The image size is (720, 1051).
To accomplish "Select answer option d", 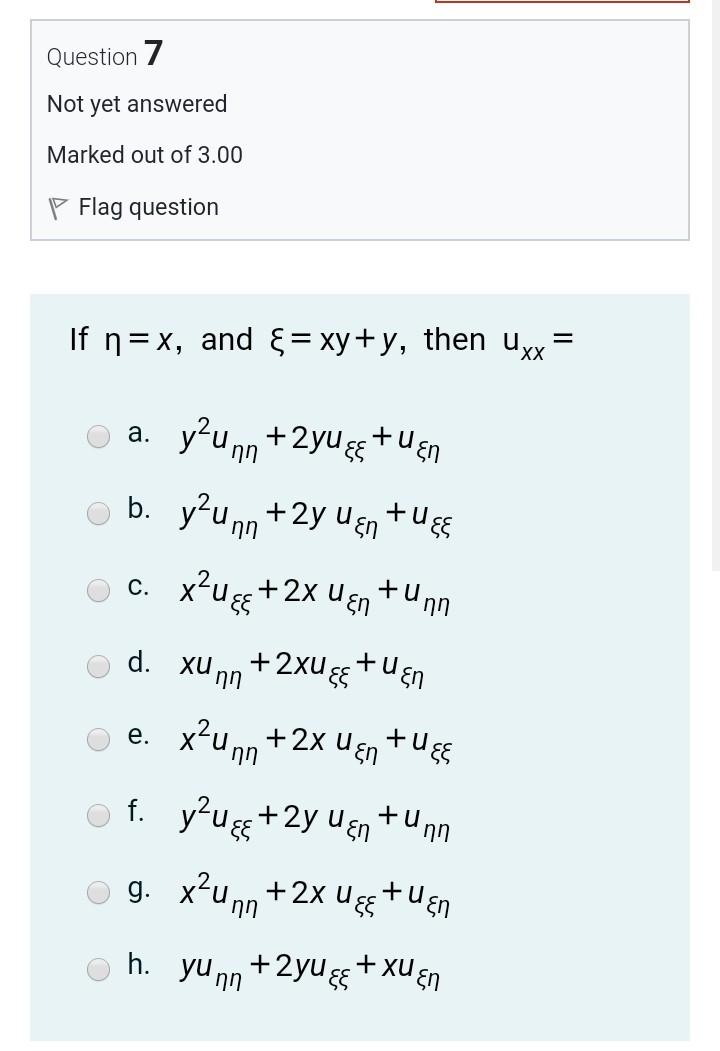I will (x=99, y=666).
